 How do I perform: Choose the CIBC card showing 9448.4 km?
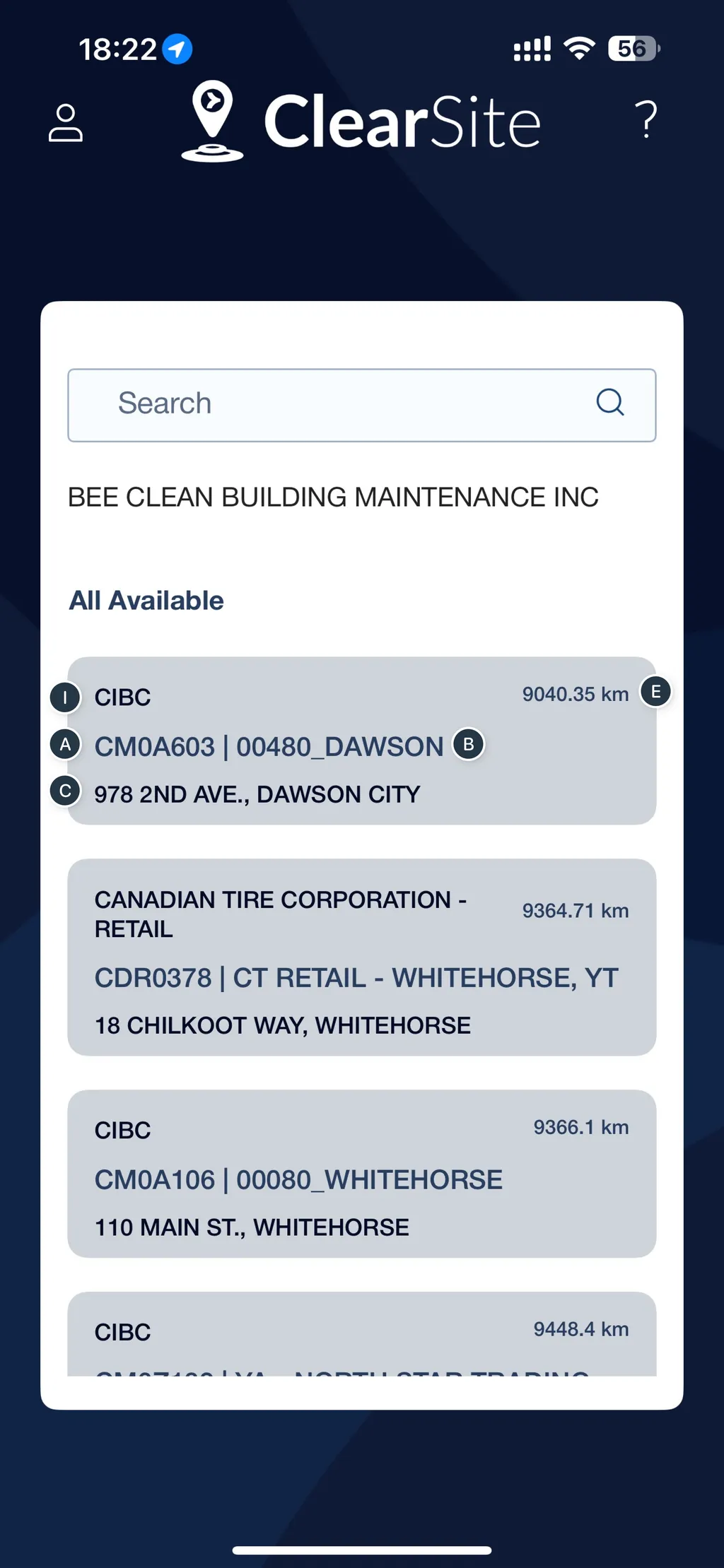(361, 1334)
